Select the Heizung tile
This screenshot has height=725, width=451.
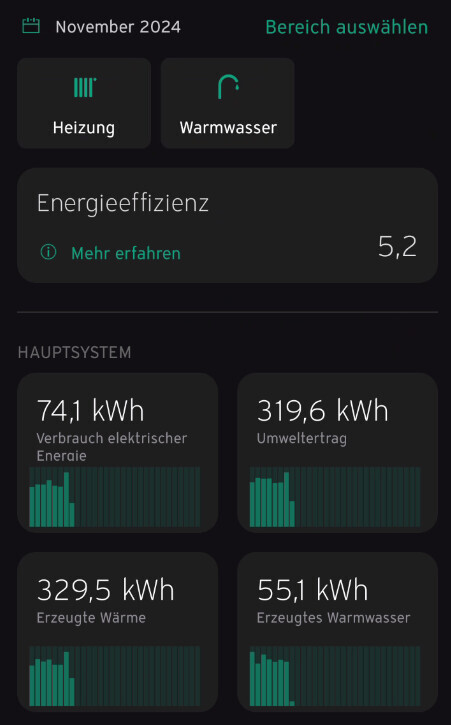[x=84, y=103]
